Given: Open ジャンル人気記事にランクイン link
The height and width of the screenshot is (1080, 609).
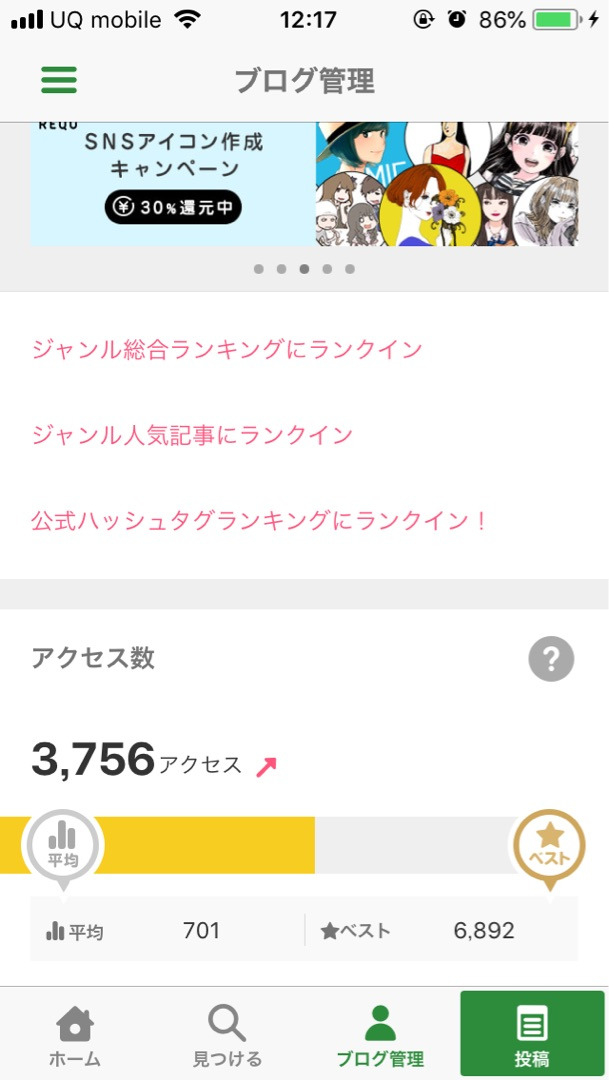Looking at the screenshot, I should click(x=192, y=435).
